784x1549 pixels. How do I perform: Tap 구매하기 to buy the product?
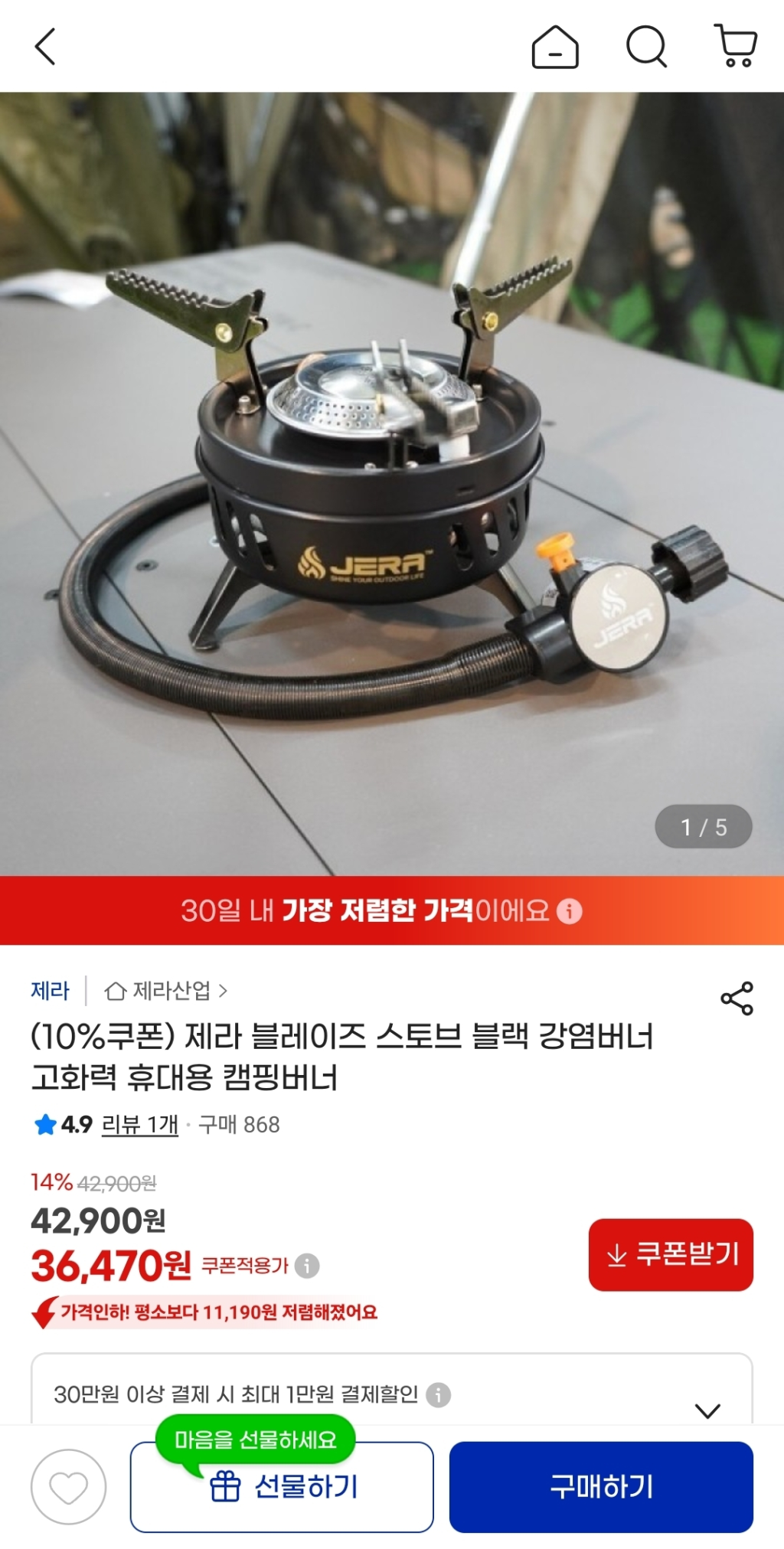pos(601,1487)
